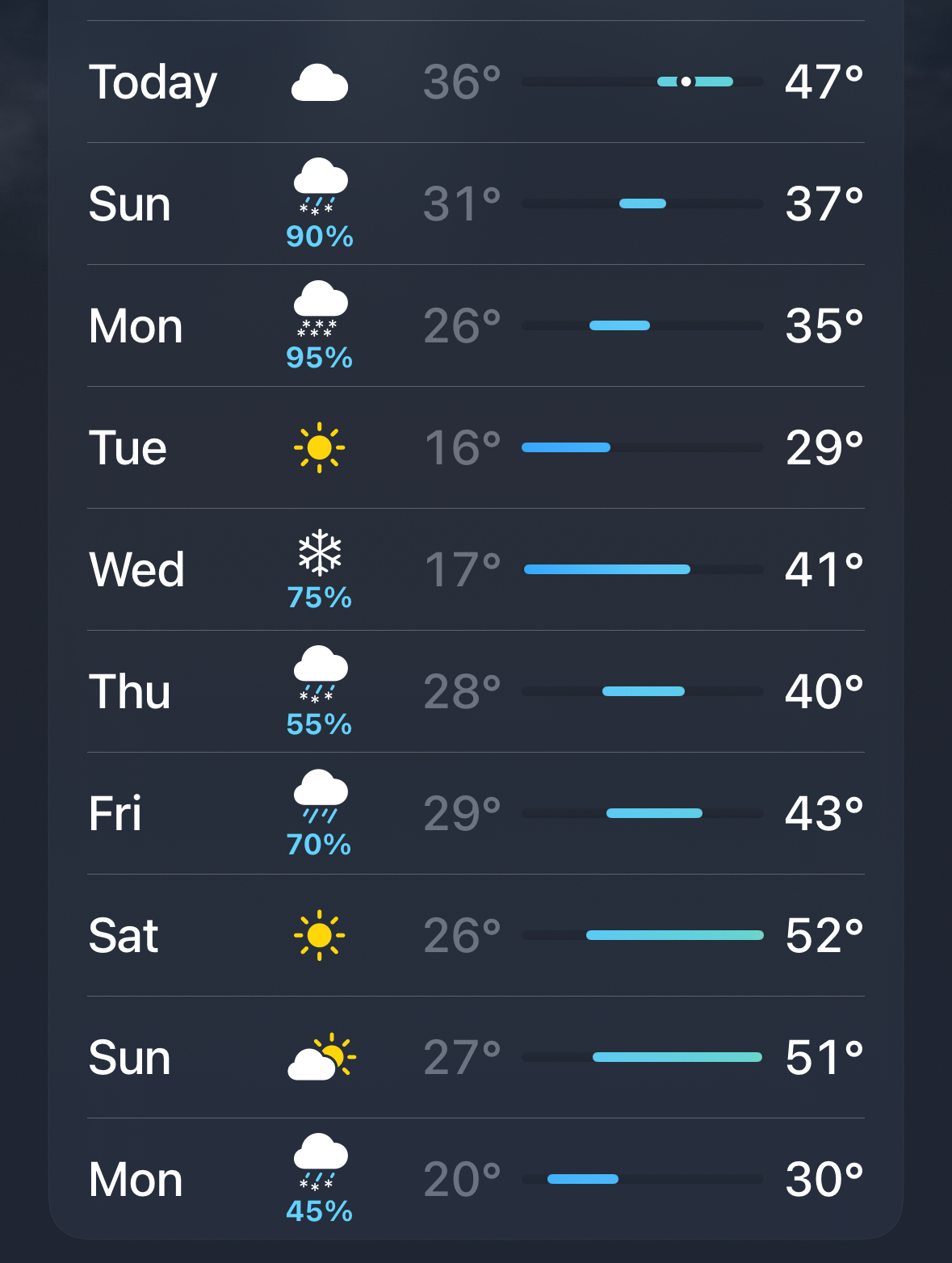Screen dimensions: 952x1263
Task: Open Friday's 70% rain forecast
Action: click(476, 813)
